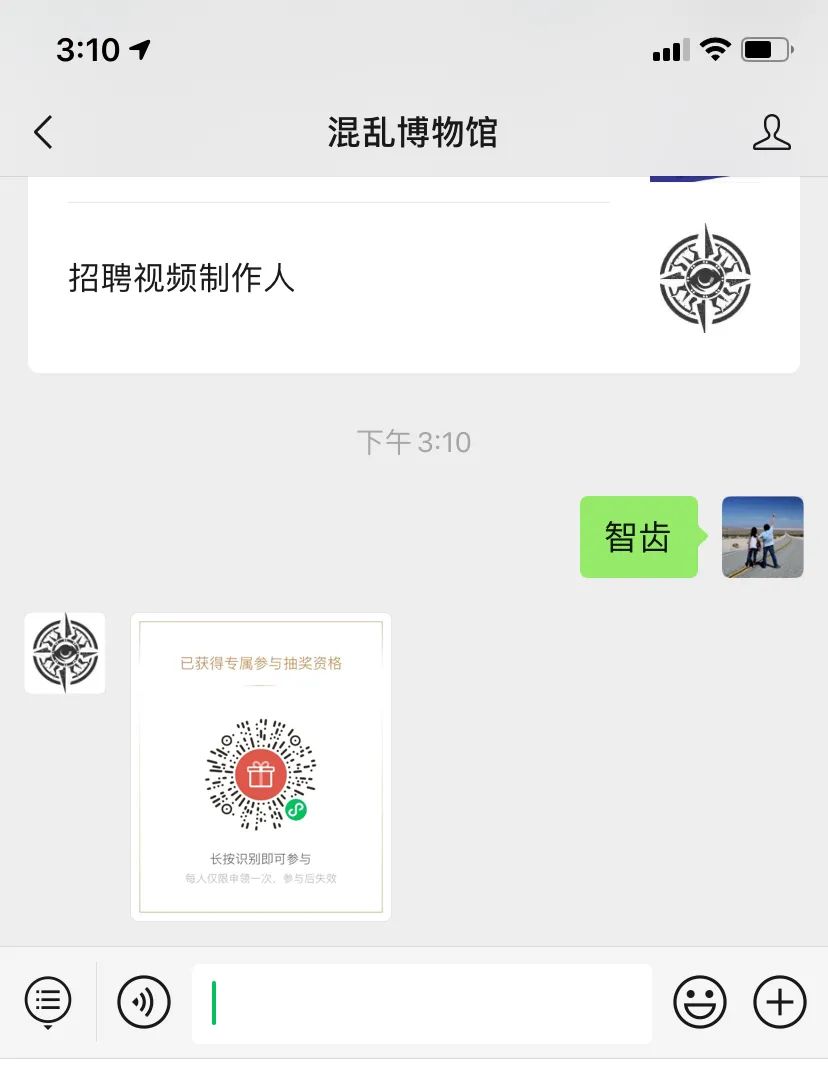Open the plus attachments panel
The width and height of the screenshot is (828, 1071).
click(x=779, y=1002)
